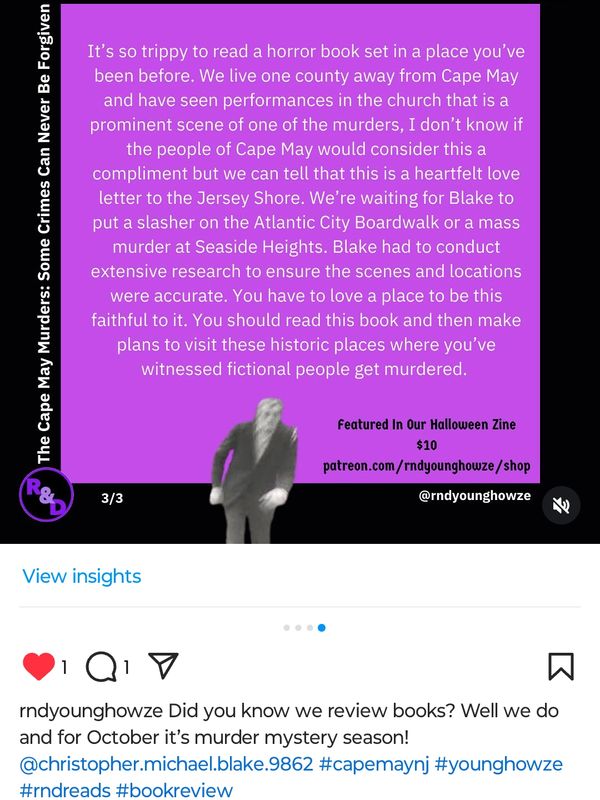Open View insights
600x800 pixels.
pos(81,576)
